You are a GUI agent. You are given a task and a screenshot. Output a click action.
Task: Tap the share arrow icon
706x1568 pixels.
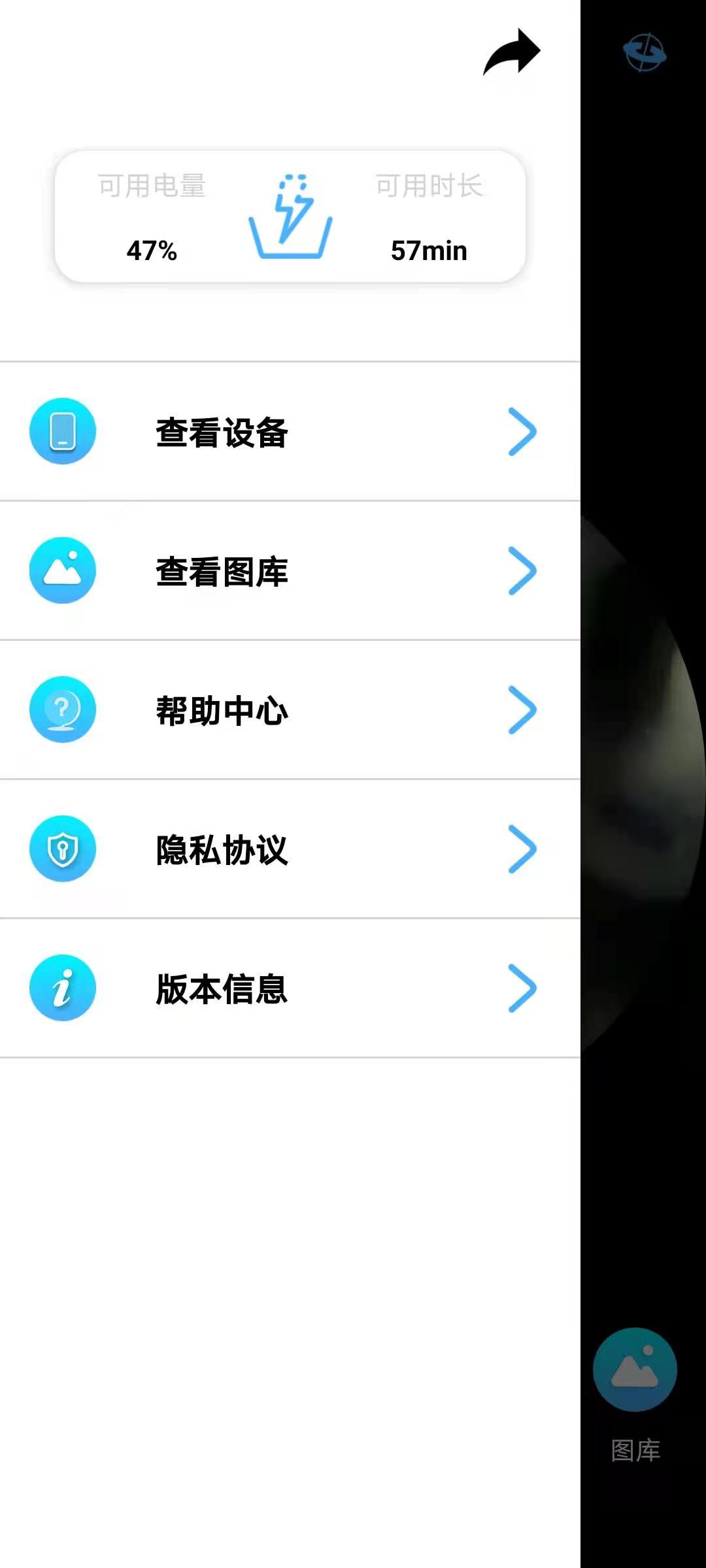coord(511,52)
